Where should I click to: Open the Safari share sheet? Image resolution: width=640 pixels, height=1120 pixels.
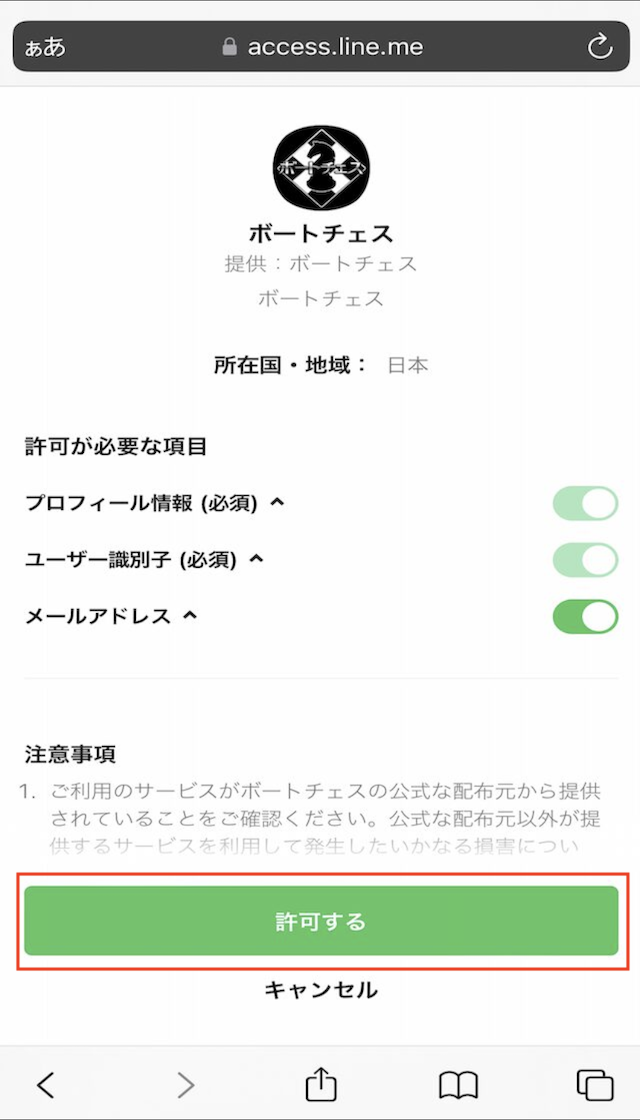(321, 1084)
